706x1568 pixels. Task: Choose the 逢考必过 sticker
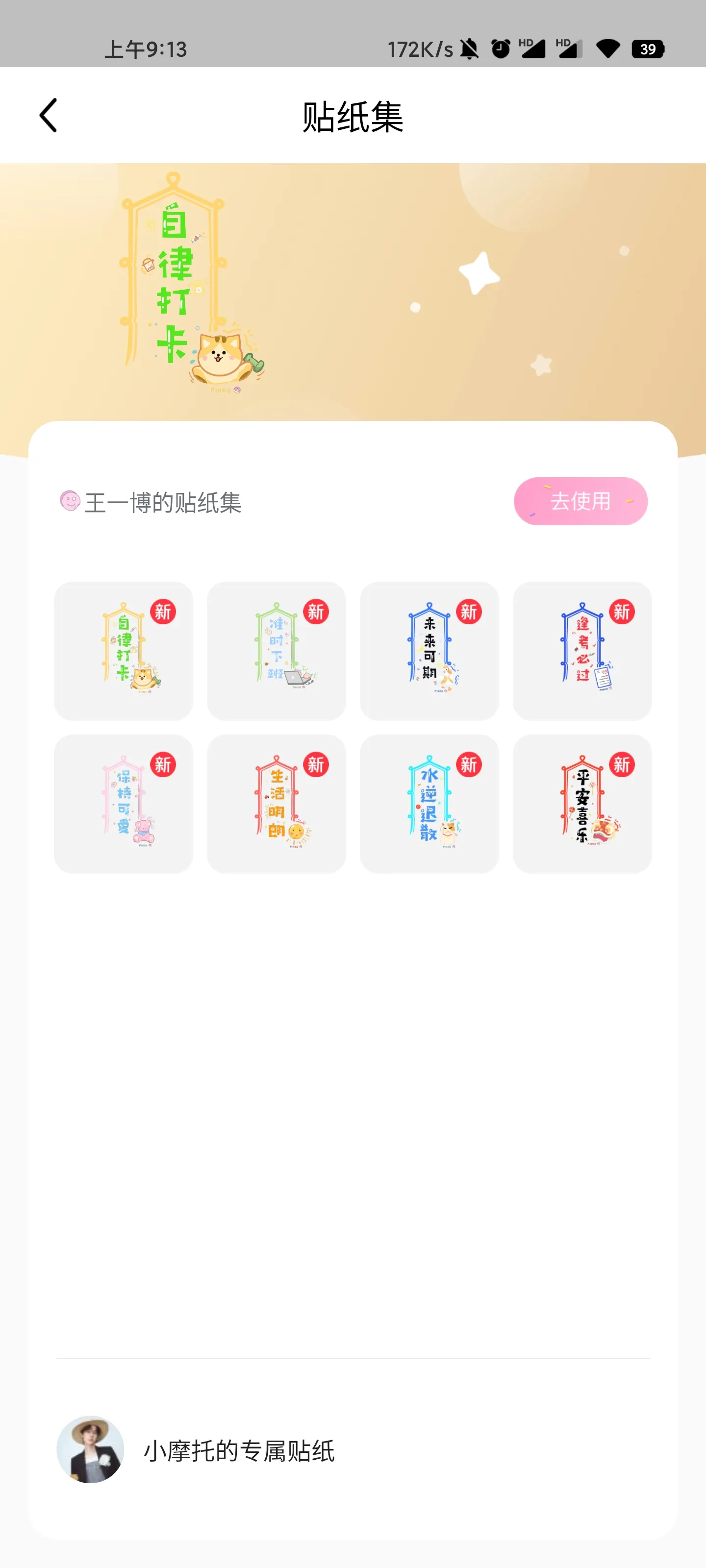tap(582, 651)
